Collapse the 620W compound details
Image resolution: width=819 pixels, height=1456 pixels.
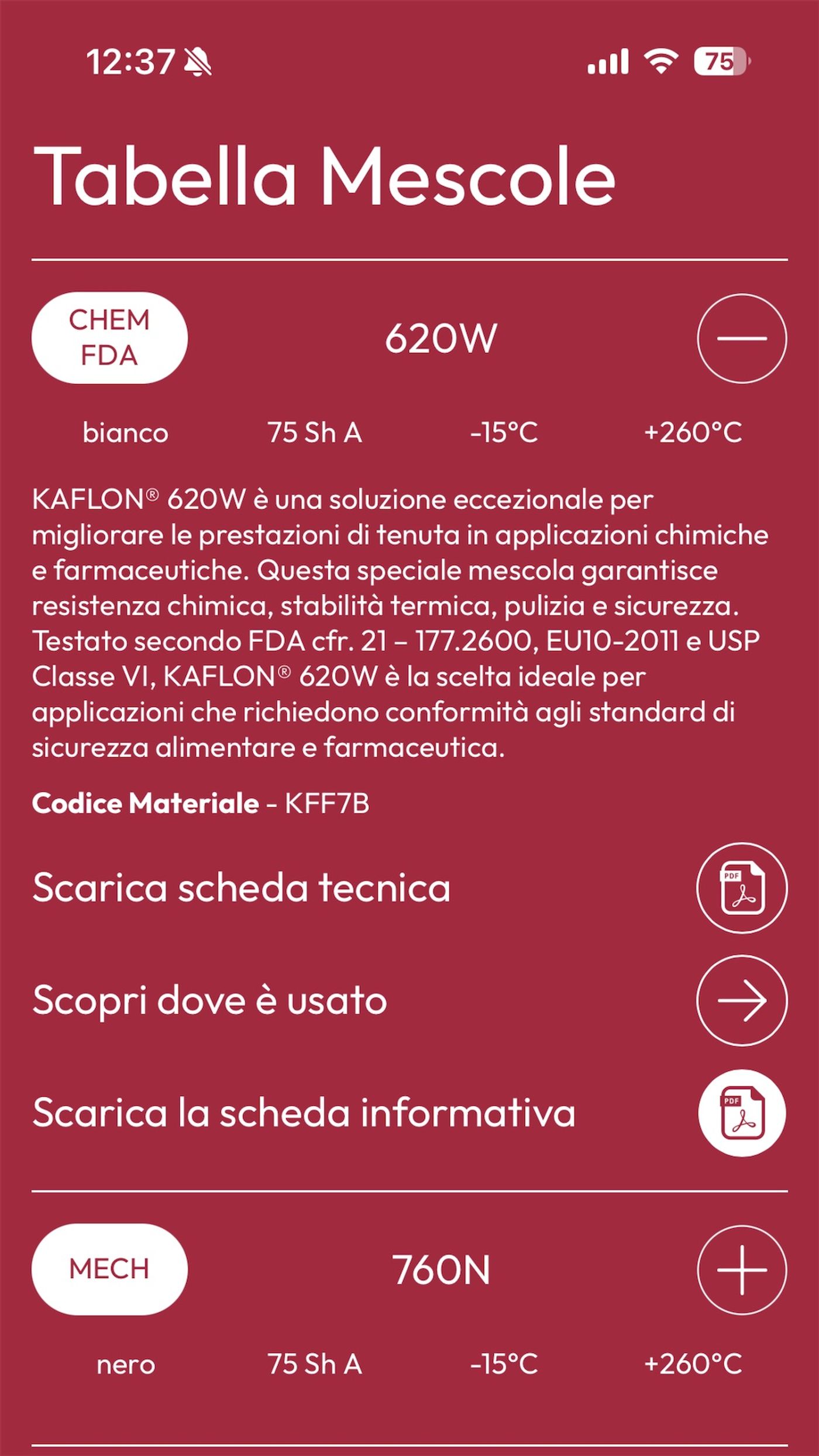tap(742, 338)
